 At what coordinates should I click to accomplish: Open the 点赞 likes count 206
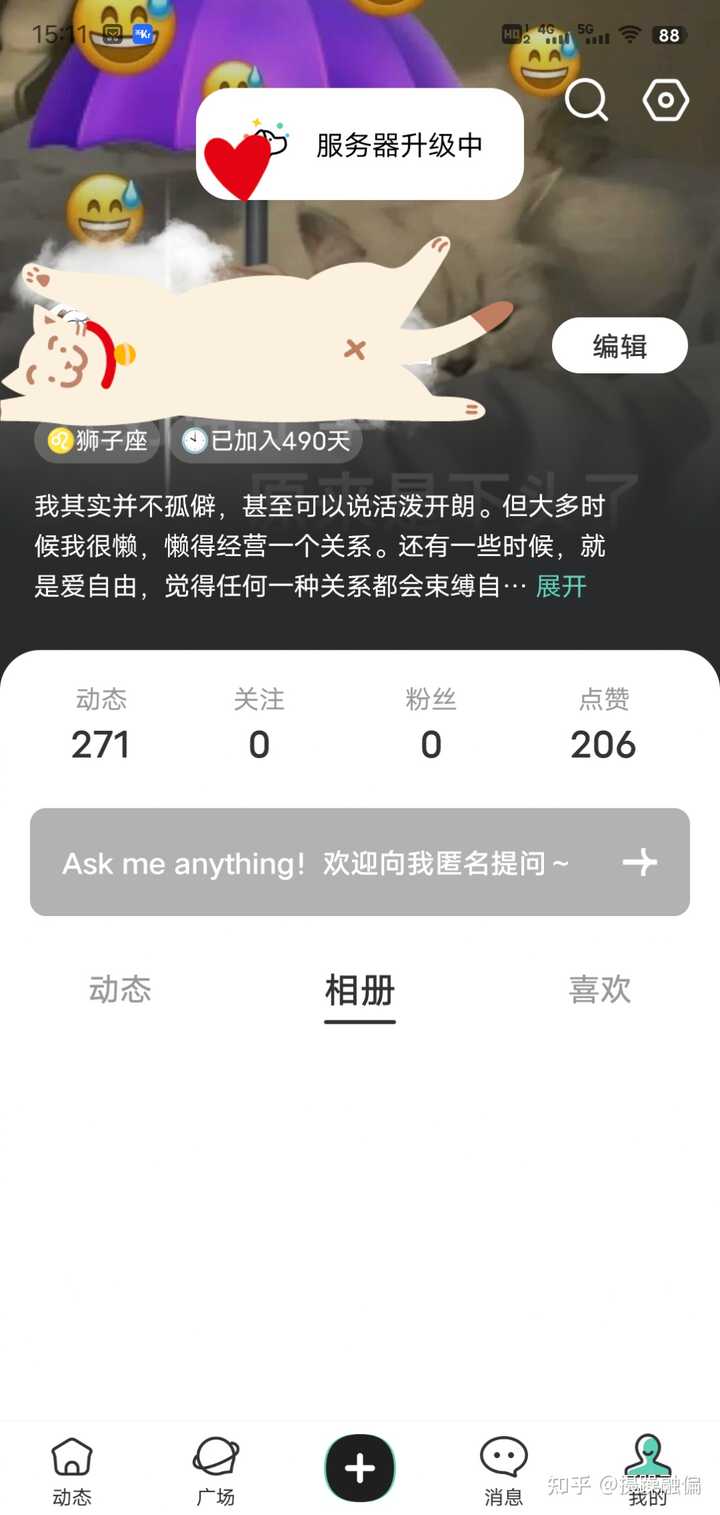point(603,720)
